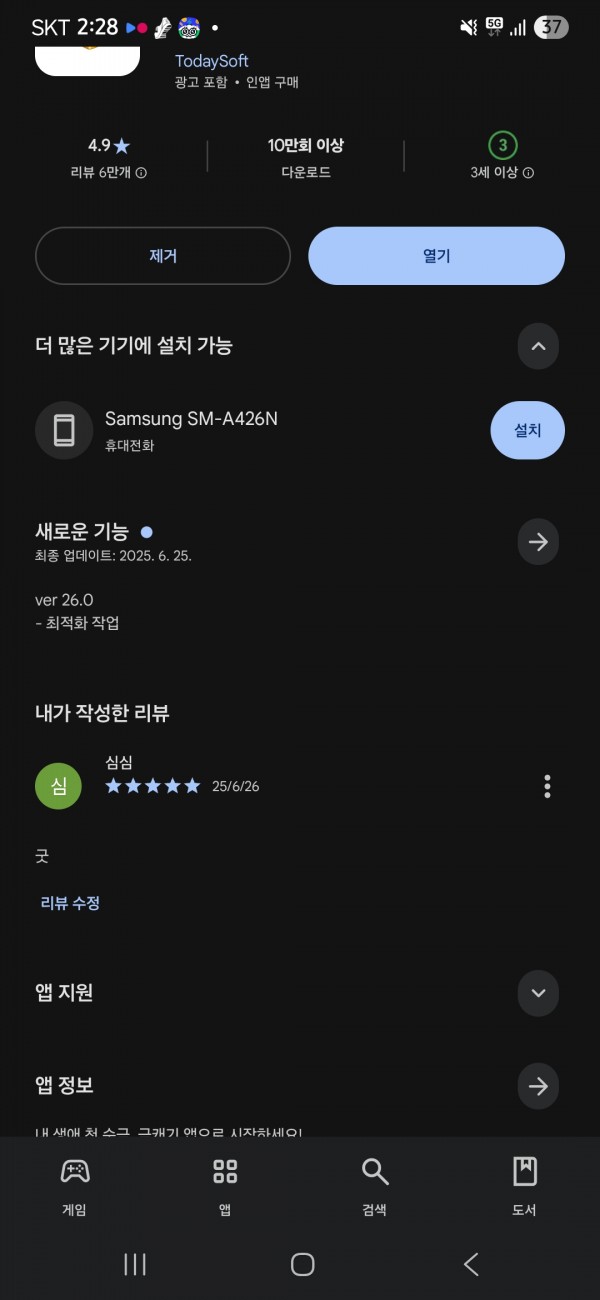Switch to the 게임 tab

75,1187
